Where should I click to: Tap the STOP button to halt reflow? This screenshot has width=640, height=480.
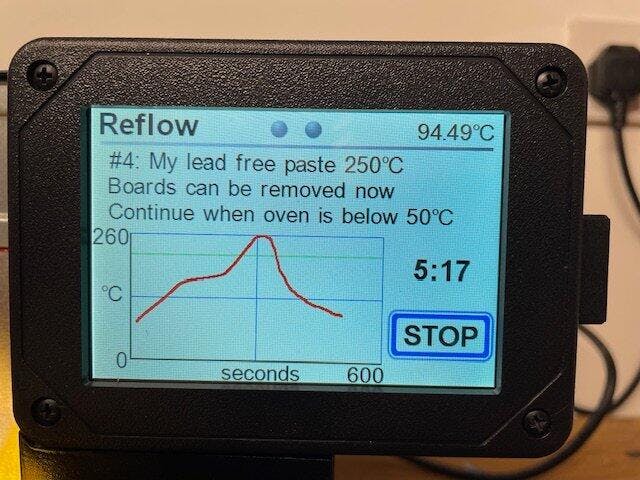tap(440, 335)
